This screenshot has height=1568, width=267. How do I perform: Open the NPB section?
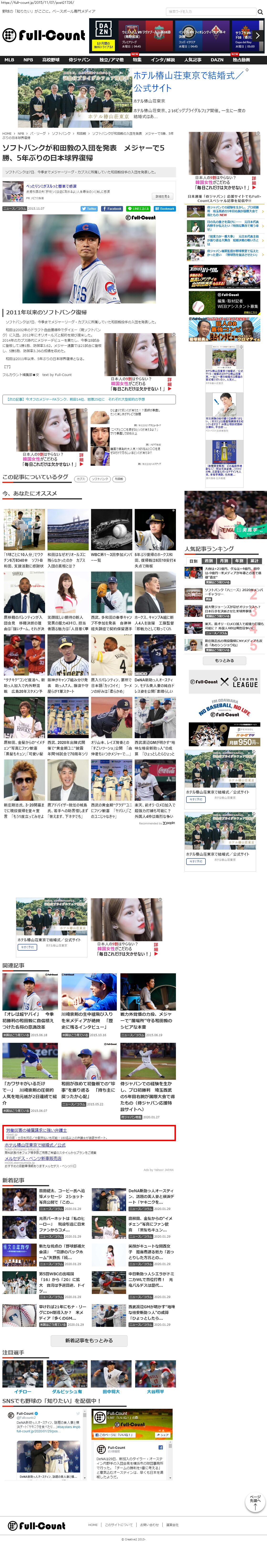coord(28,60)
